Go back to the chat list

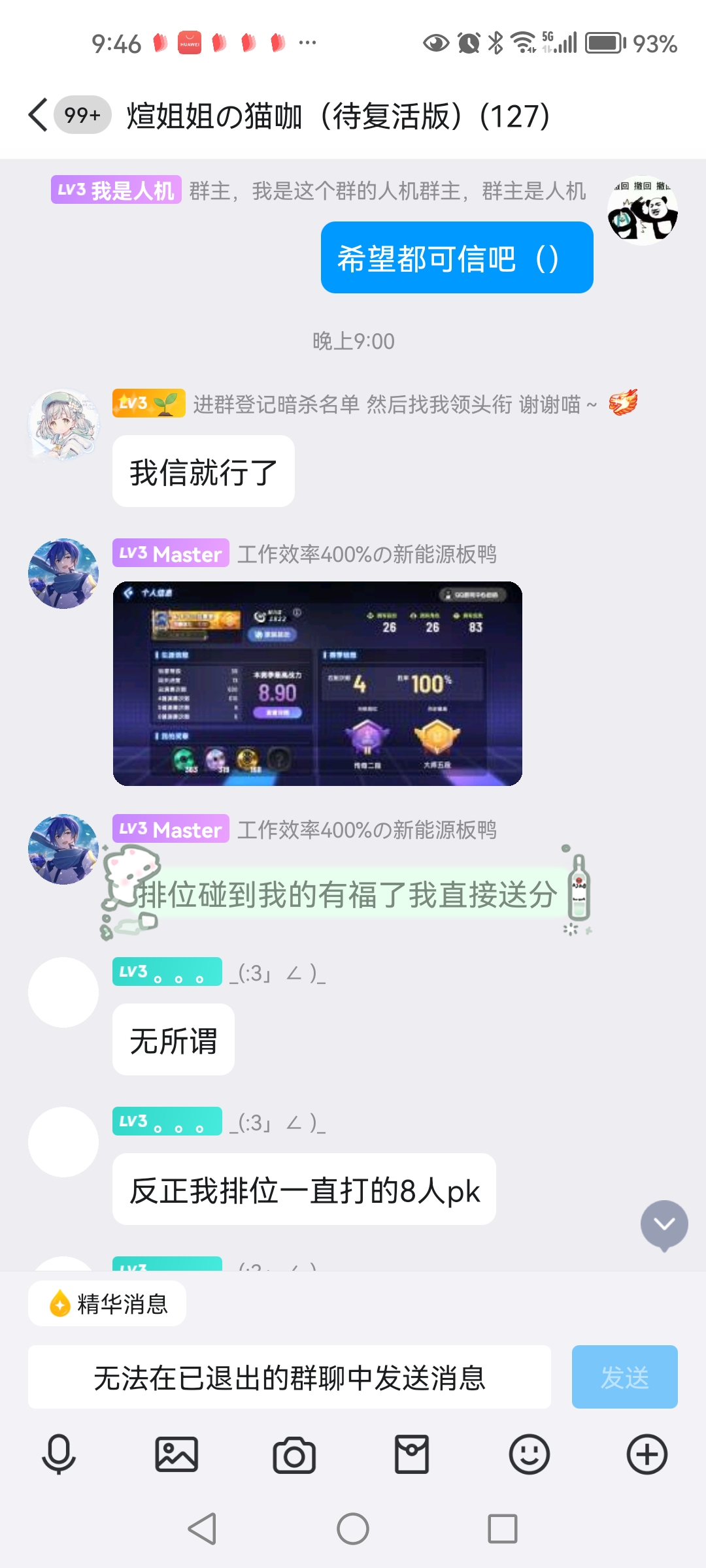(39, 115)
